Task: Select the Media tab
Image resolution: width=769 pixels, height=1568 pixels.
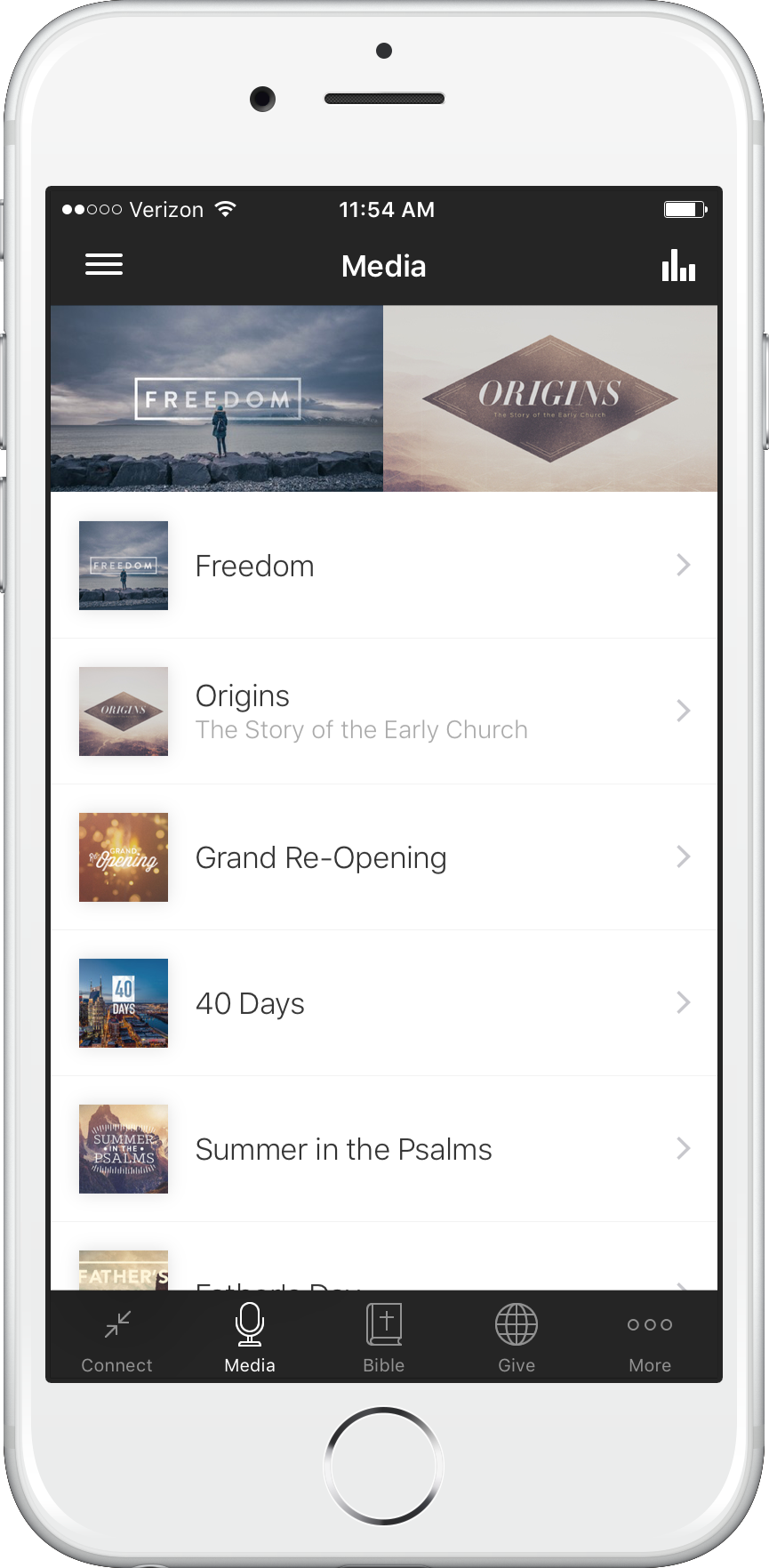Action: tap(250, 1340)
